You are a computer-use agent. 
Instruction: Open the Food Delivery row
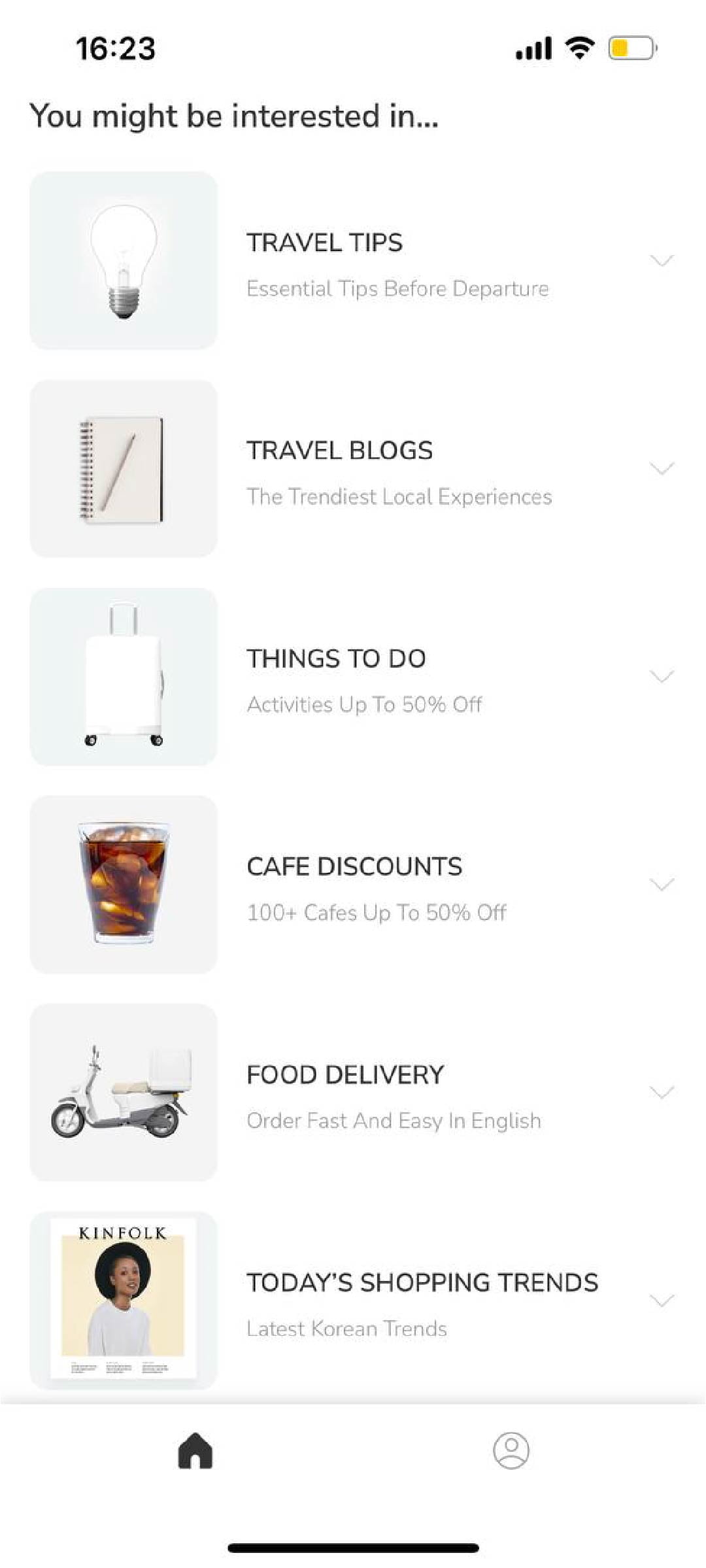(353, 1093)
